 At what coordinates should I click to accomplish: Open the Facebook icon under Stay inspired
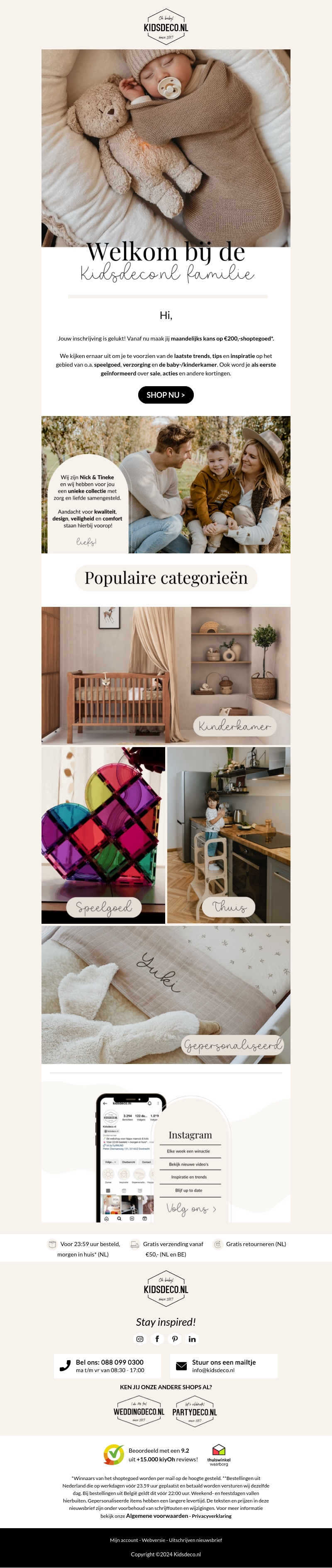coord(157,1339)
